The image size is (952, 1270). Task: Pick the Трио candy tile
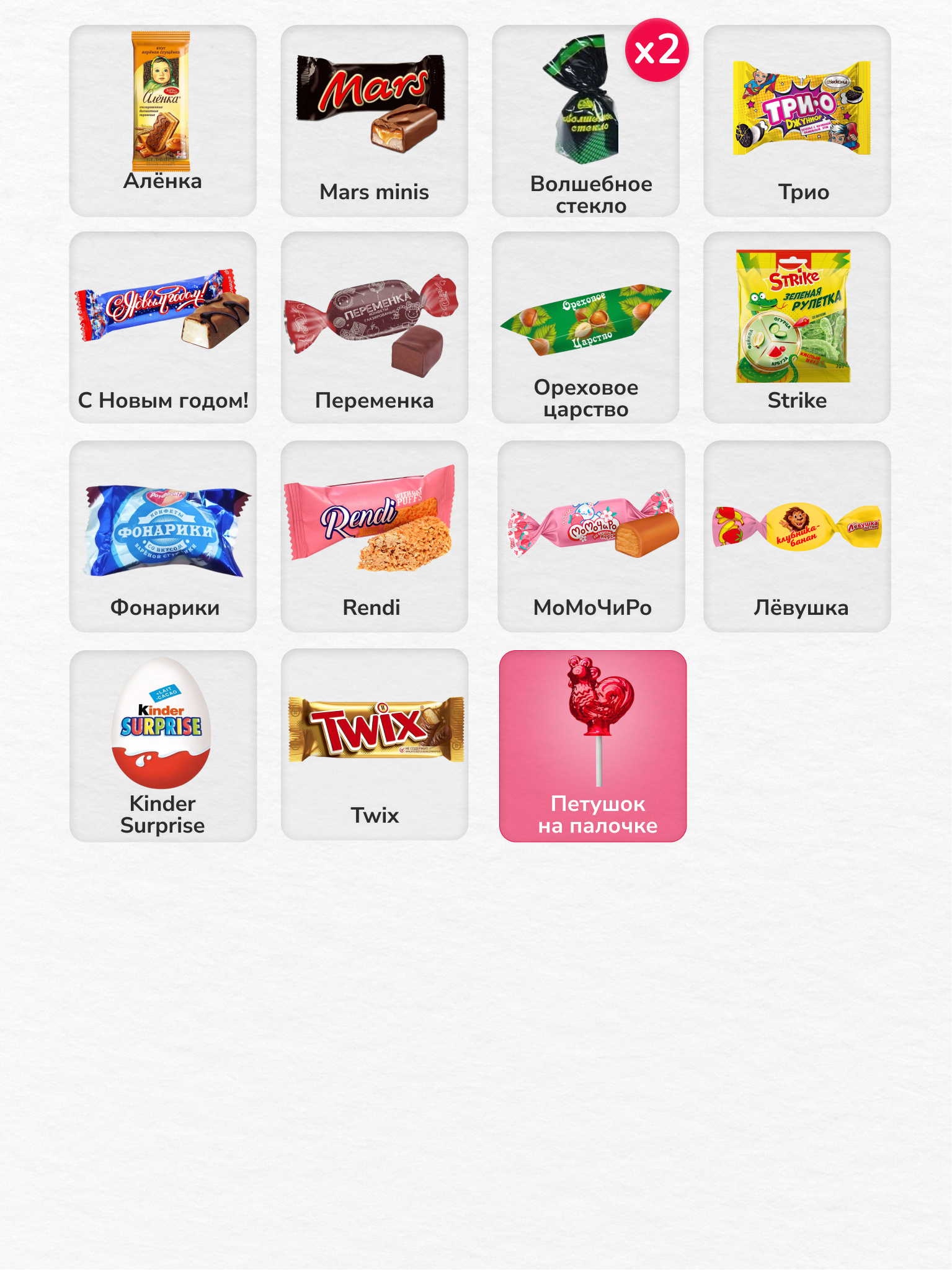tap(797, 121)
